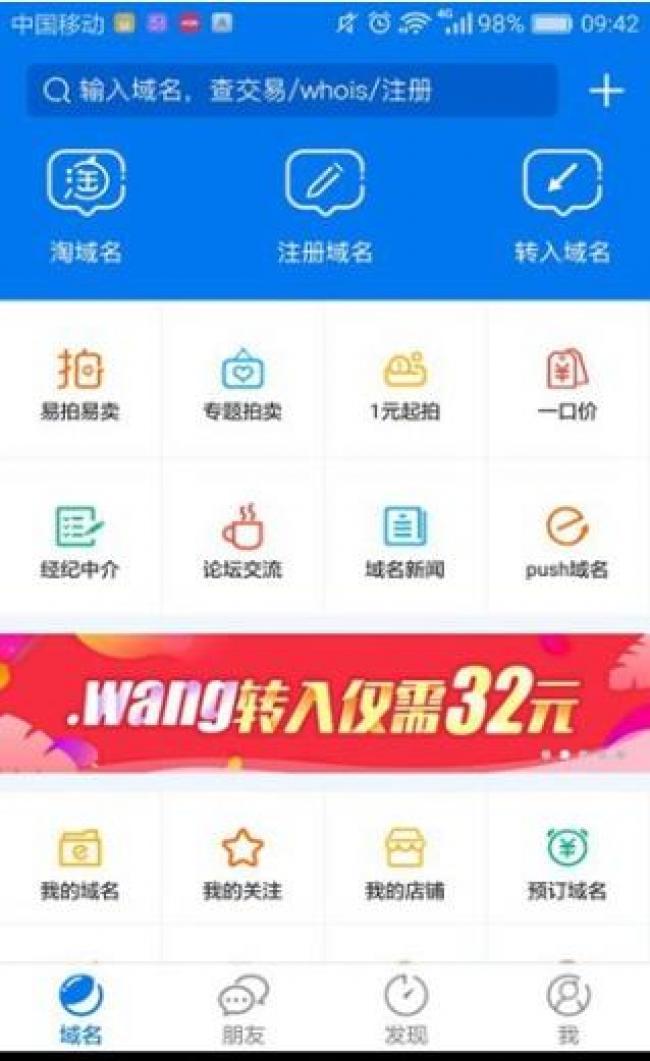Open 我的关注 watchlist

(x=243, y=862)
